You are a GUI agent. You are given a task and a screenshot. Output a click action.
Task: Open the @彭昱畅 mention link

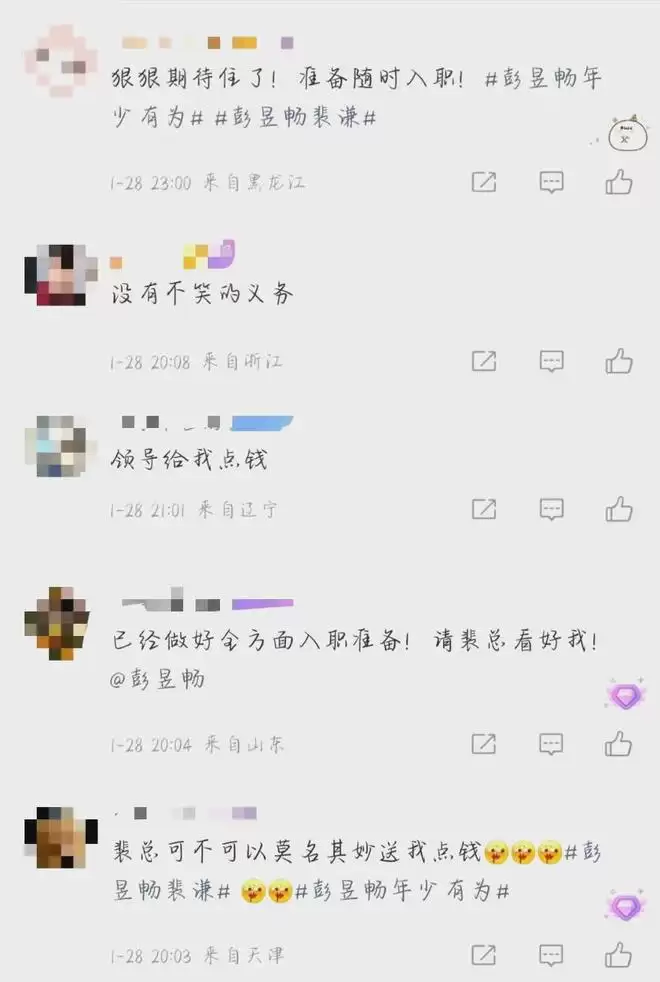coord(160,678)
